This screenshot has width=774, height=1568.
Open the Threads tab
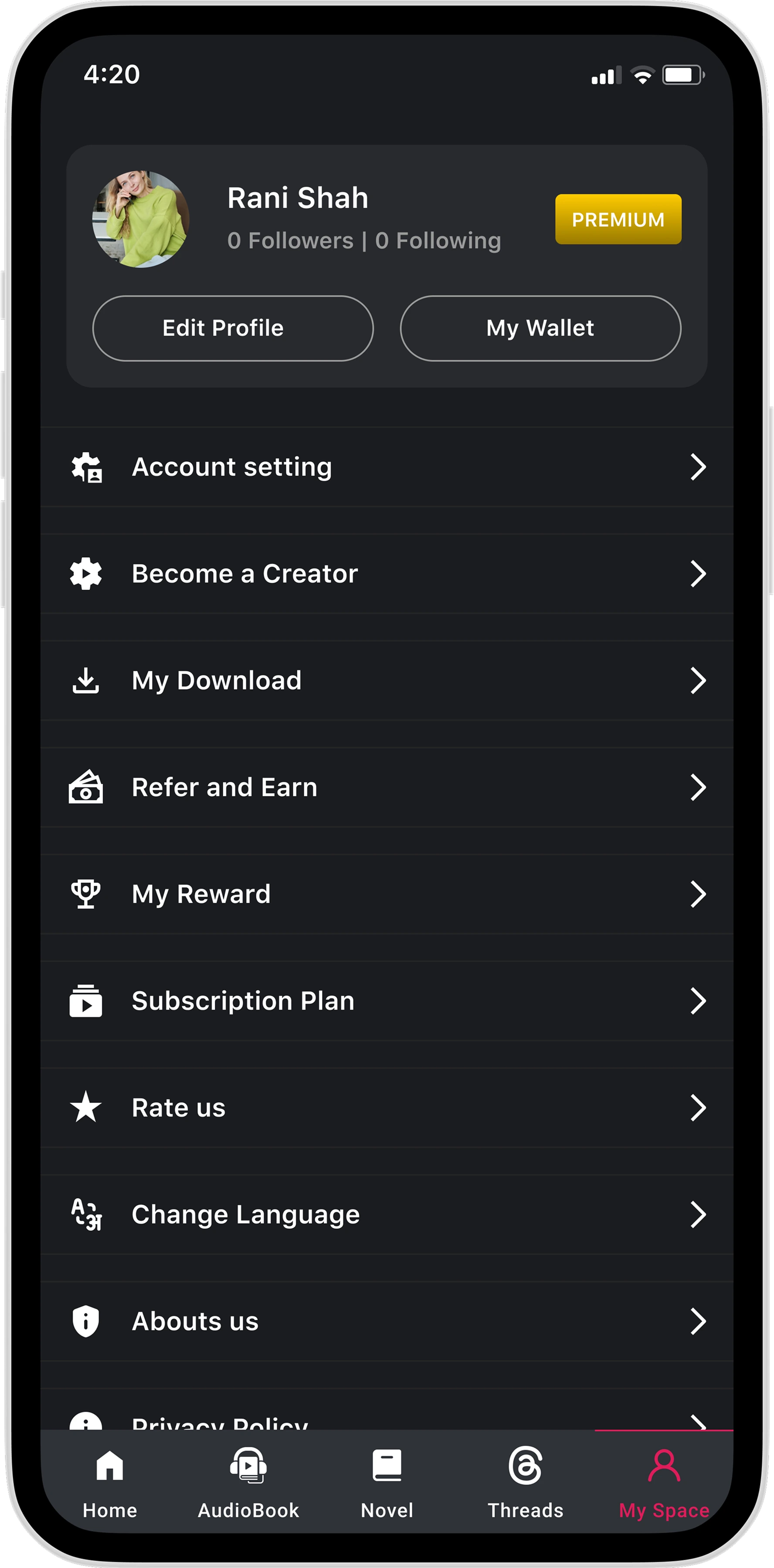coord(525,1482)
